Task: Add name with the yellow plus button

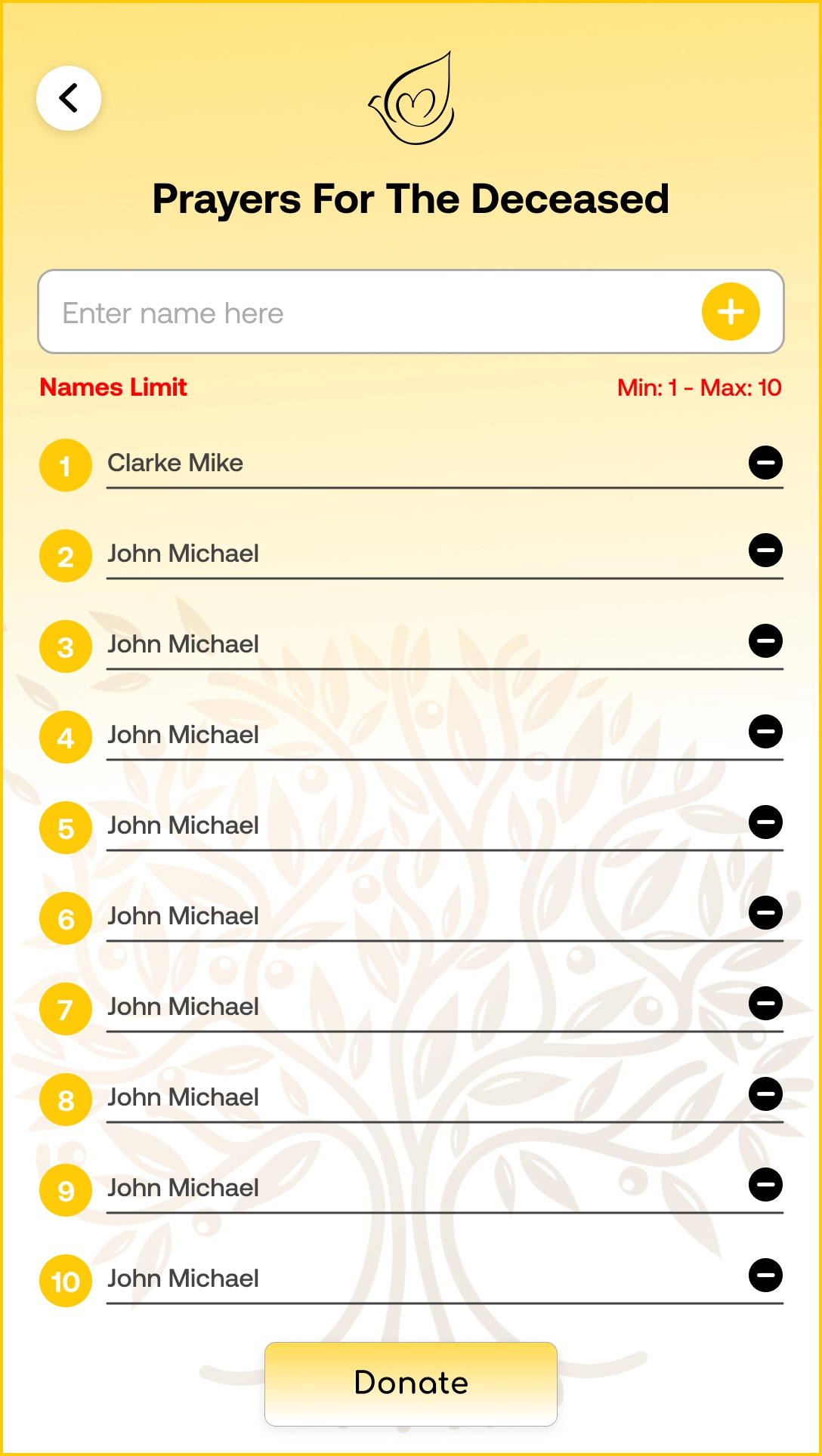Action: tap(731, 312)
